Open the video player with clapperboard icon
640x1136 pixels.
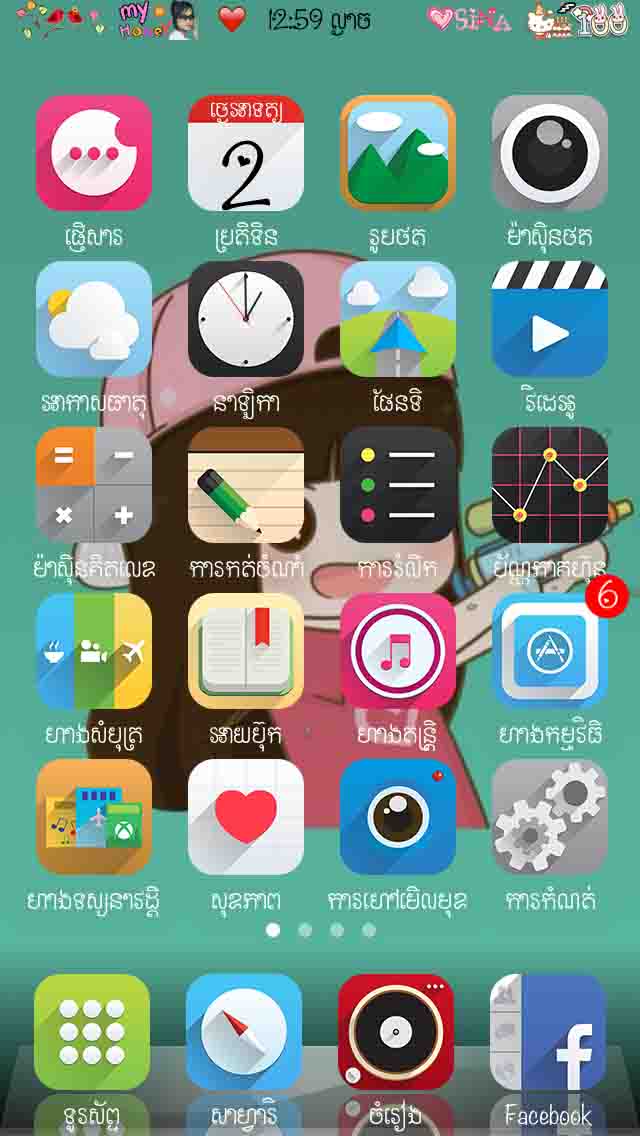[x=550, y=319]
